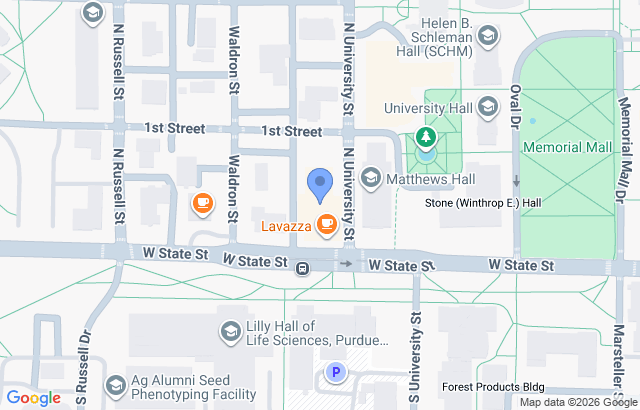Tap the coffee marker beside Waldron St
Viewport: 640px width, 410px height.
202,204
